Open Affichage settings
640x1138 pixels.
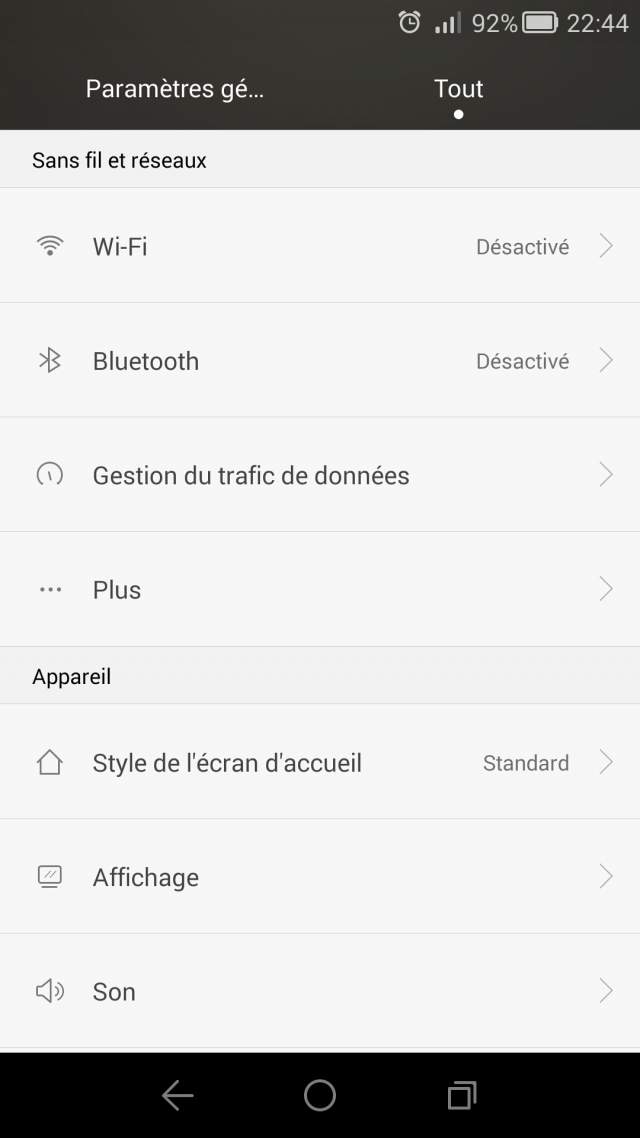tap(320, 877)
